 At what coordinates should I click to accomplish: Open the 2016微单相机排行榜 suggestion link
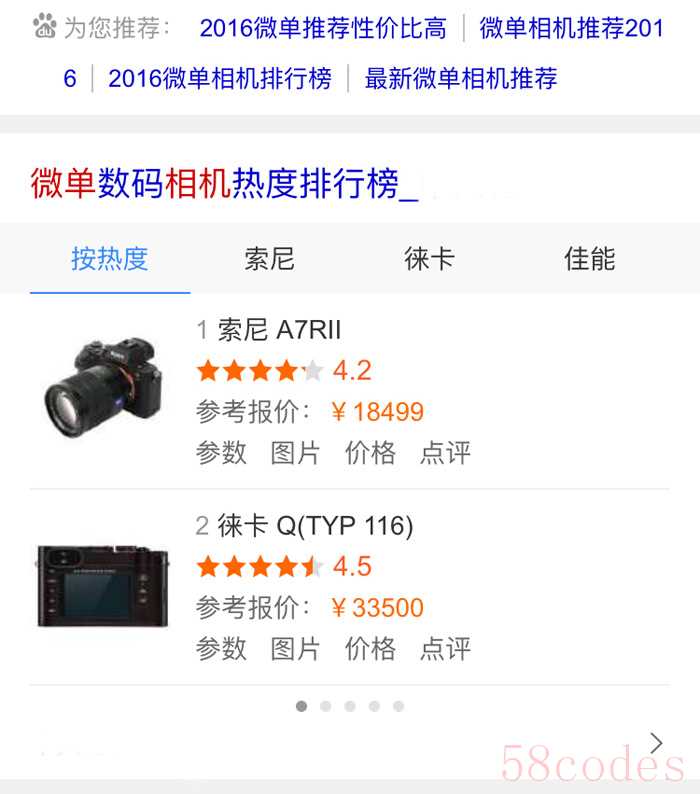point(220,78)
